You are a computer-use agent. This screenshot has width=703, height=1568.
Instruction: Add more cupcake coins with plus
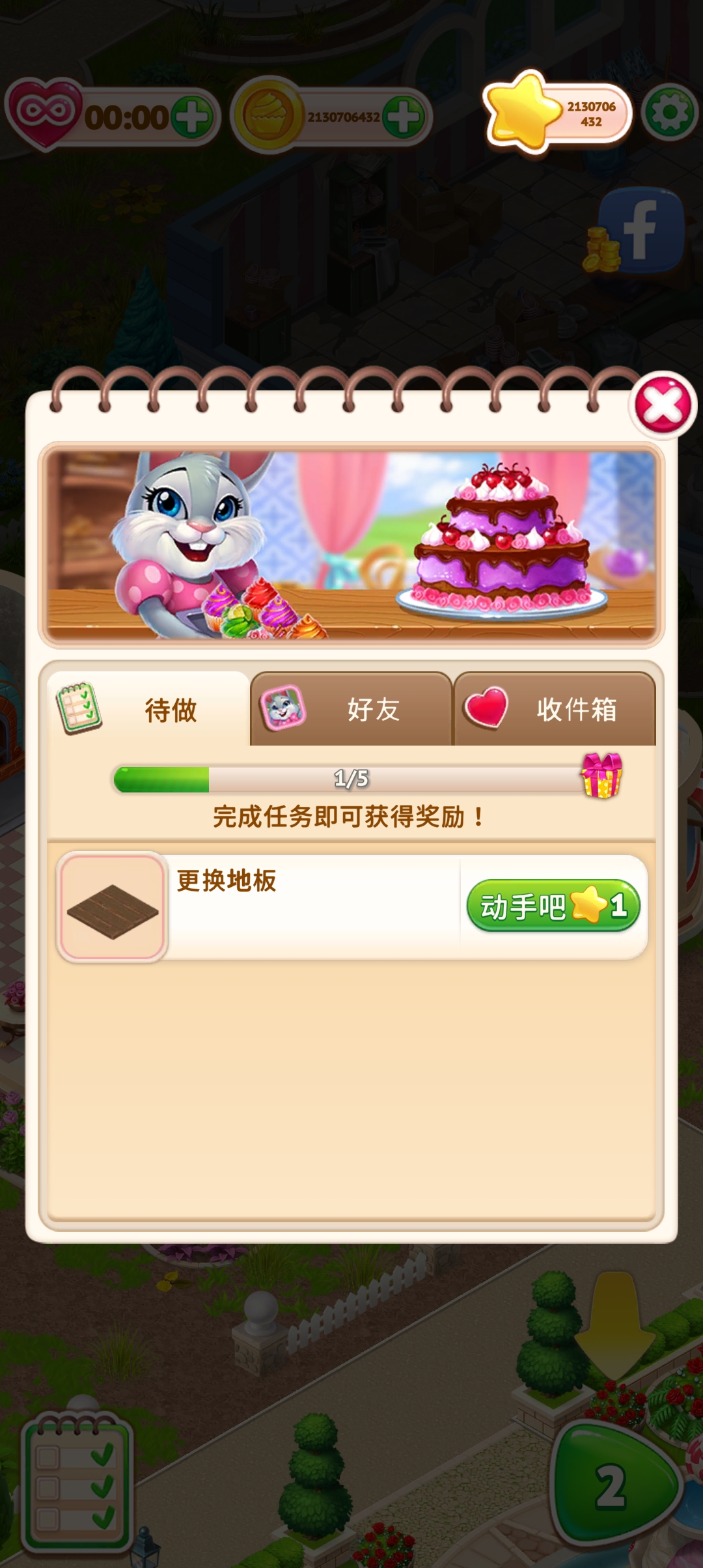coord(404,117)
